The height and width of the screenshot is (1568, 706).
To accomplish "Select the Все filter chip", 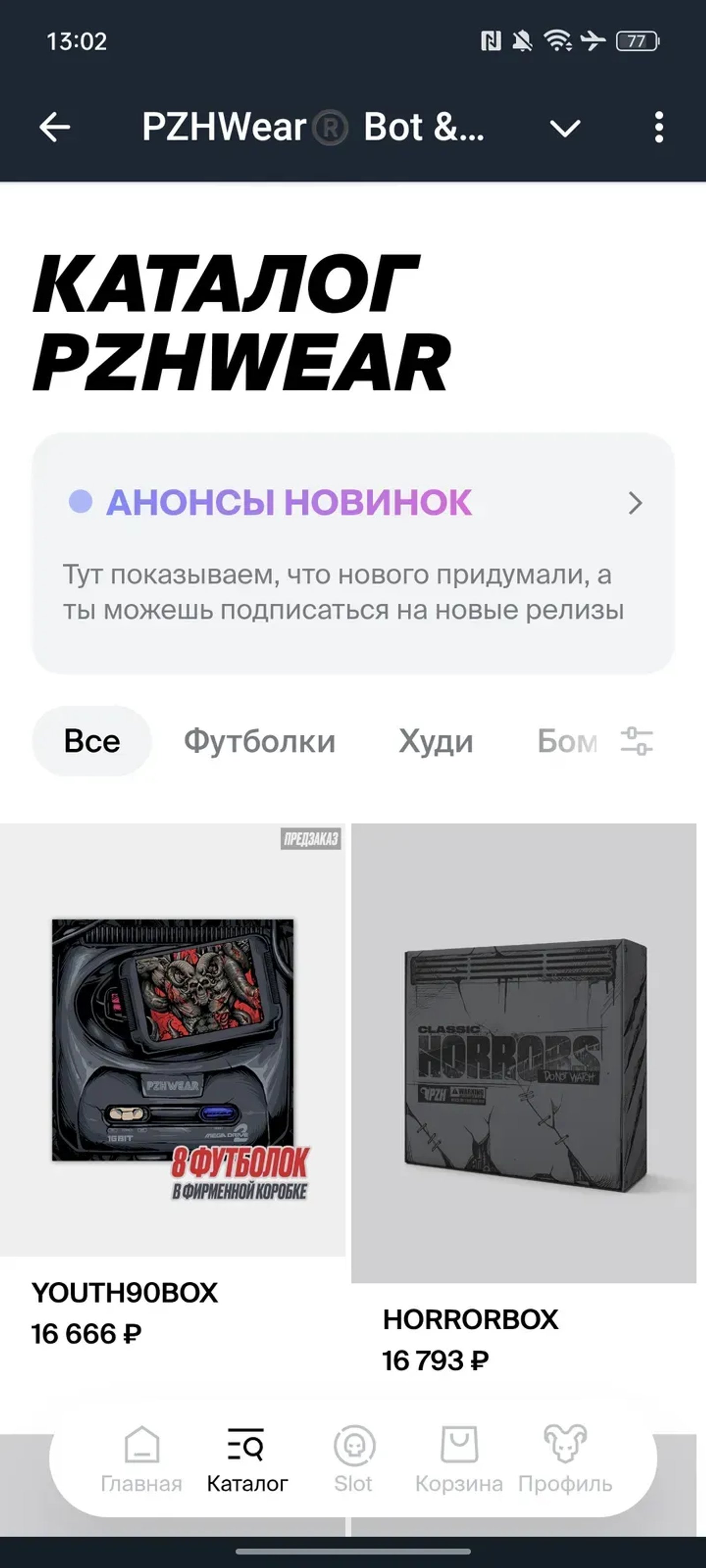I will tap(92, 740).
